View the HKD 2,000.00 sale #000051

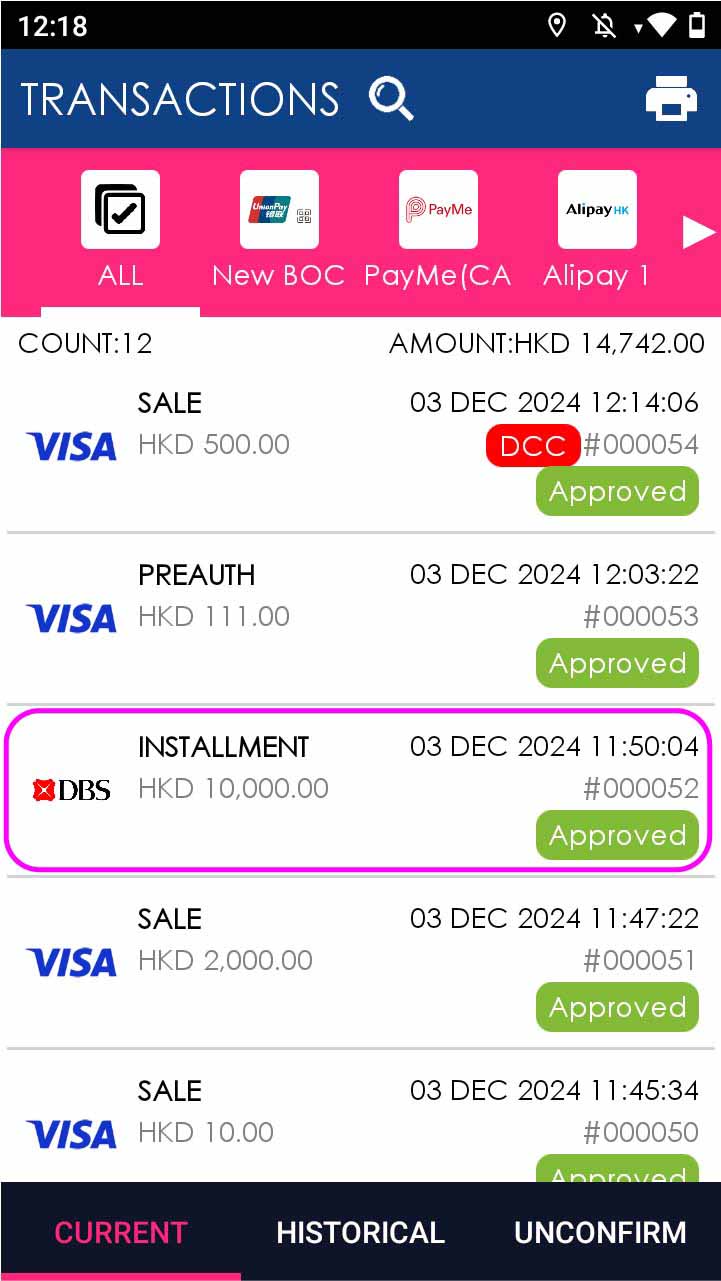click(x=360, y=962)
